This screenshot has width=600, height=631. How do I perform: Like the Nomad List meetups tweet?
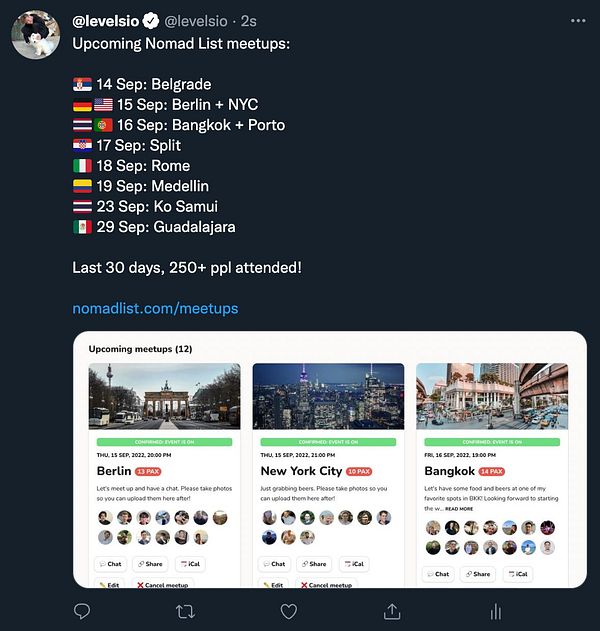point(289,610)
